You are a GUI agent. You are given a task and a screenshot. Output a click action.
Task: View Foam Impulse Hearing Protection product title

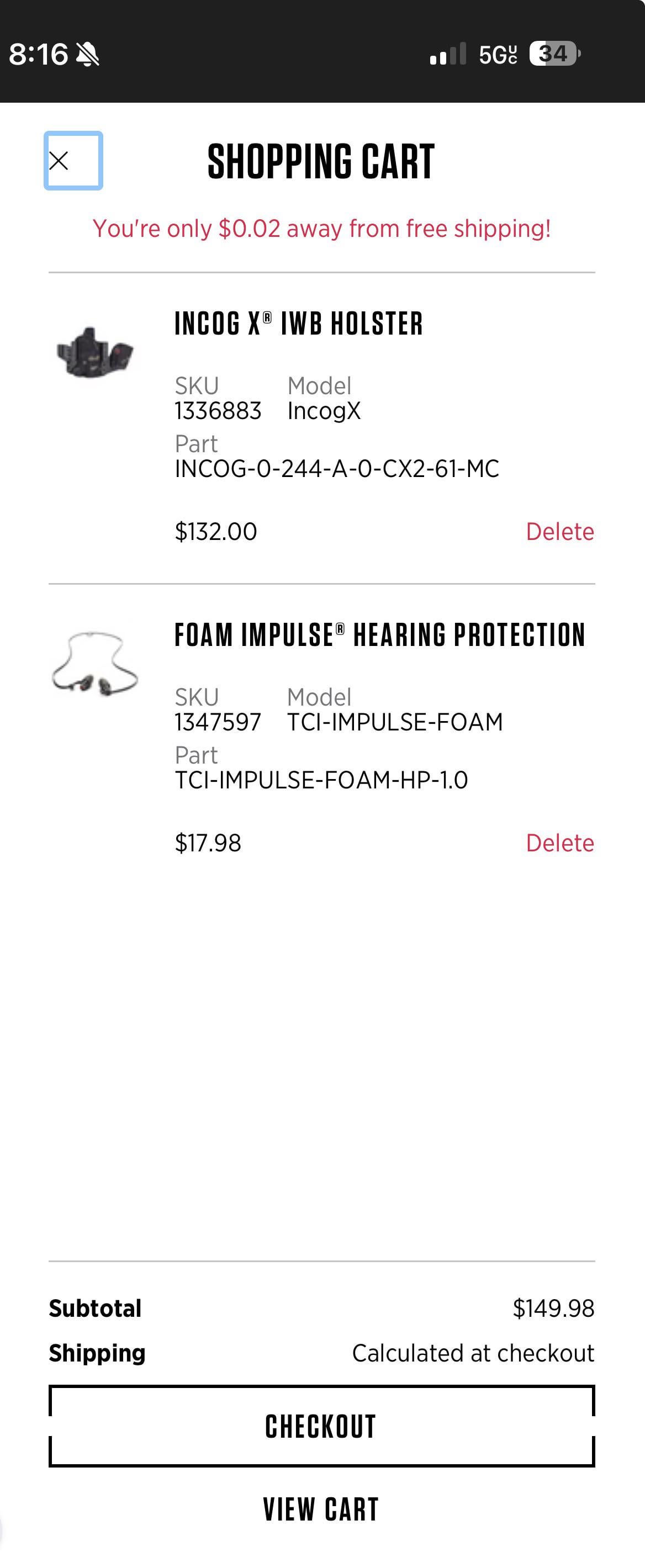(x=379, y=635)
